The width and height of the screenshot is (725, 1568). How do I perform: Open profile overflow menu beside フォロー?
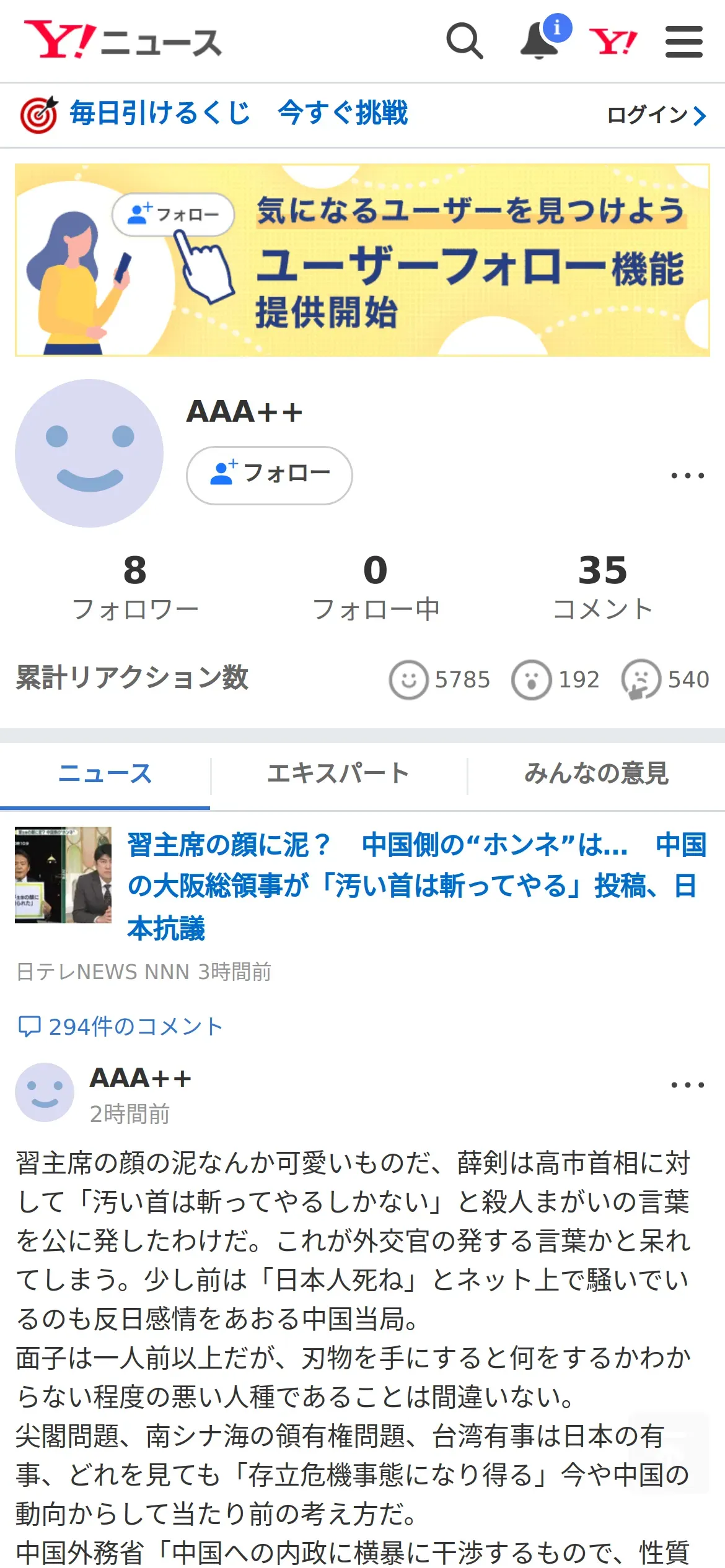coord(687,476)
